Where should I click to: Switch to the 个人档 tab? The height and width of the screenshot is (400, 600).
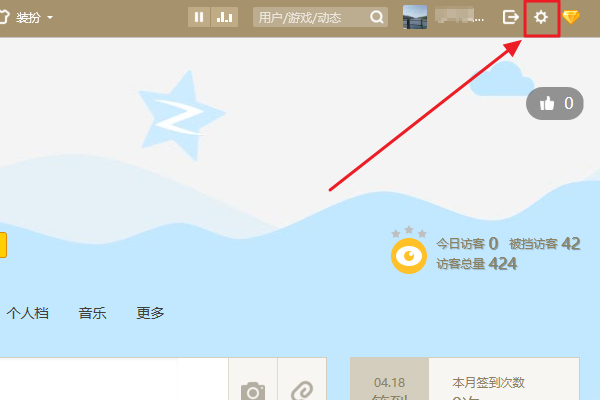[28, 313]
